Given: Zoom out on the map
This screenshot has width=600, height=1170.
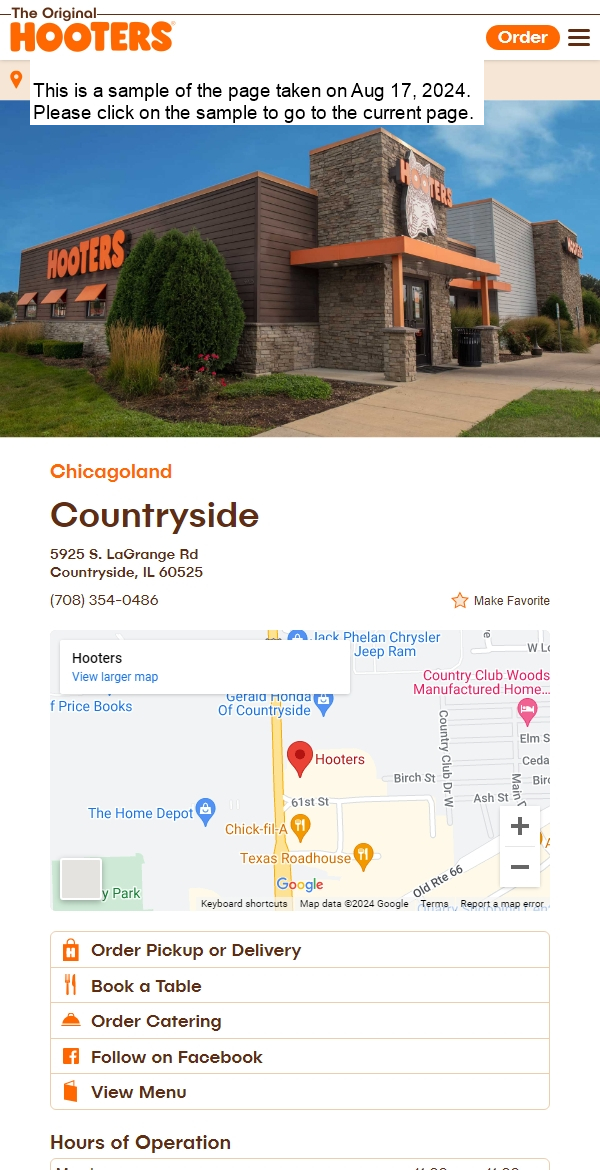Looking at the screenshot, I should [519, 867].
